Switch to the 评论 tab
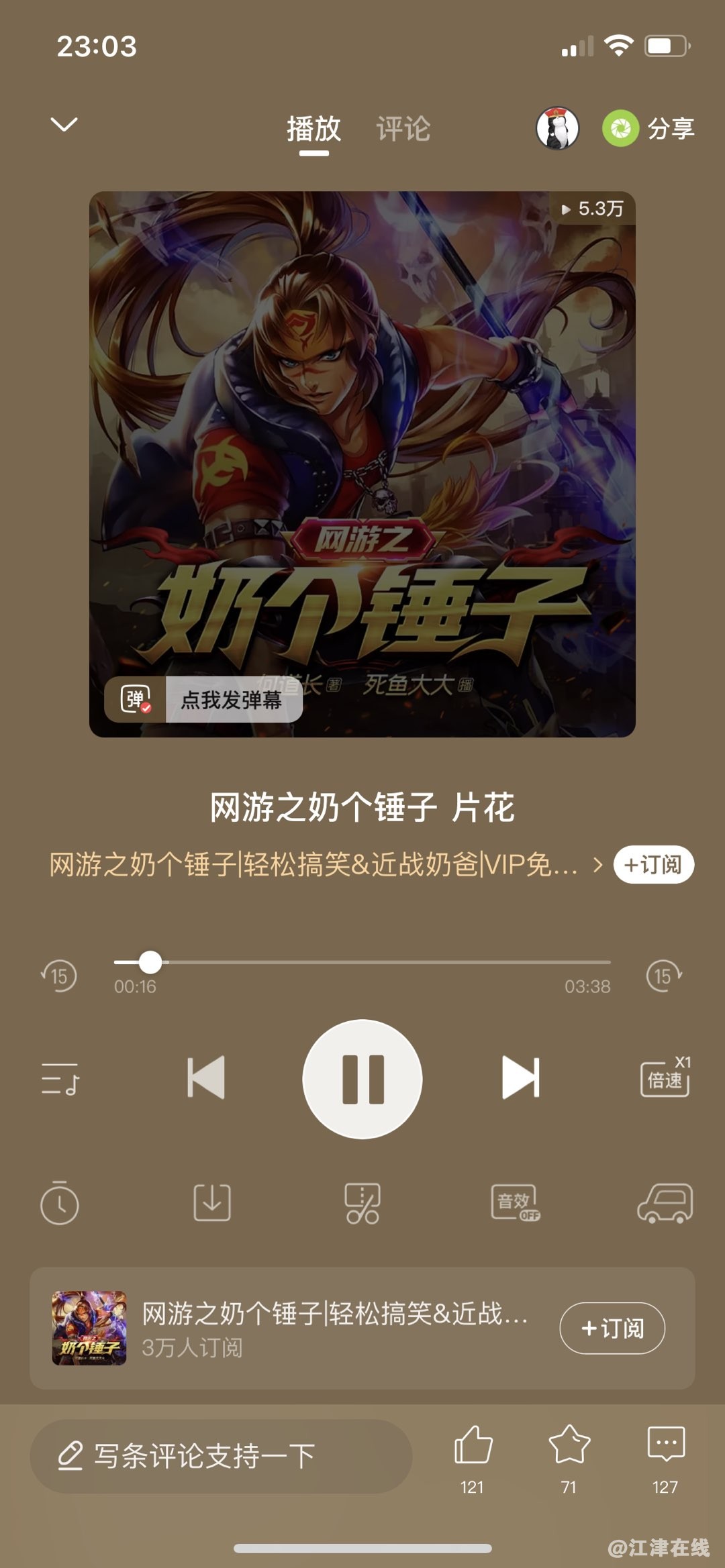The height and width of the screenshot is (1568, 725). (x=403, y=129)
